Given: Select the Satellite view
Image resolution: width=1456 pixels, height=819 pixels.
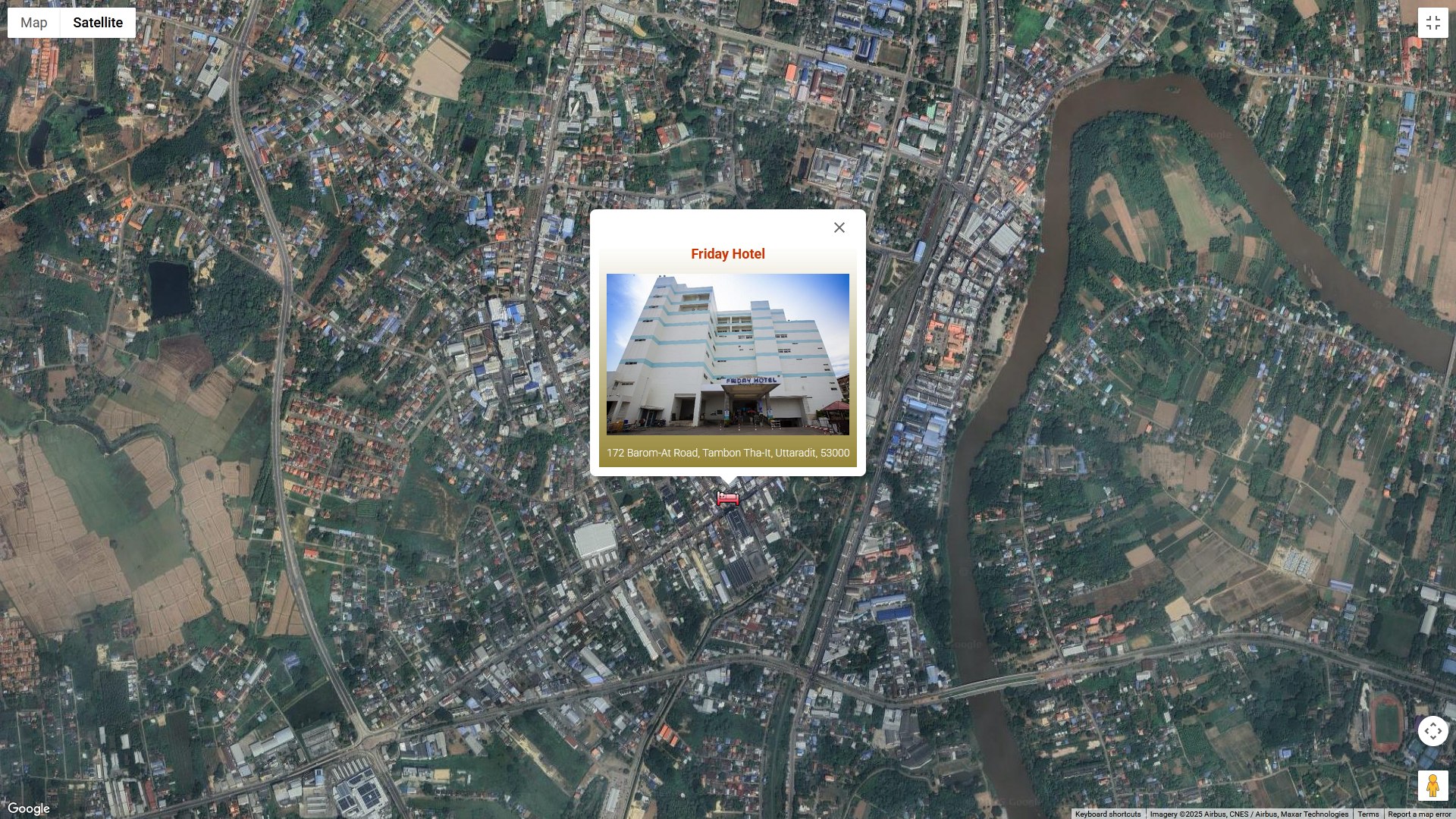Looking at the screenshot, I should pos(98,23).
